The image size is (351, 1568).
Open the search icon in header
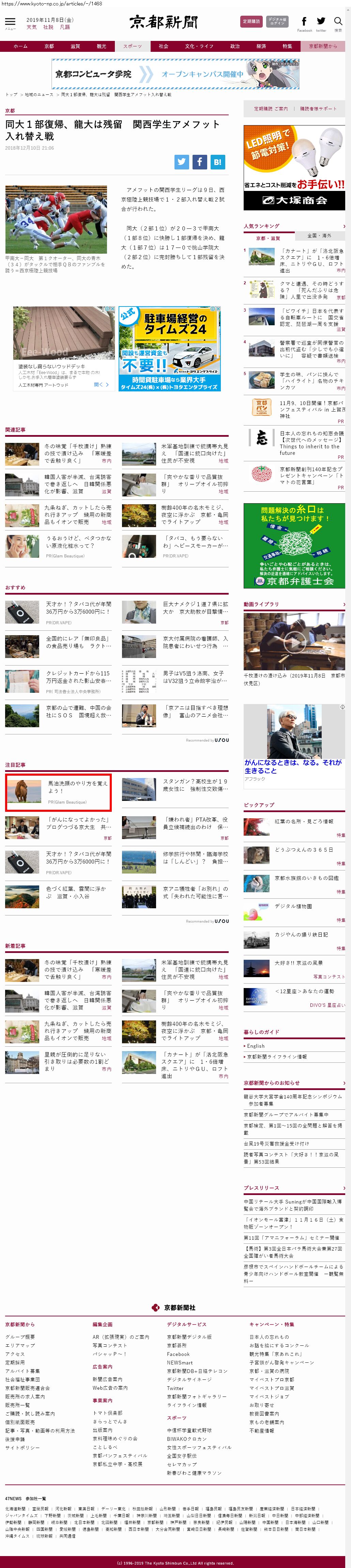(x=338, y=22)
